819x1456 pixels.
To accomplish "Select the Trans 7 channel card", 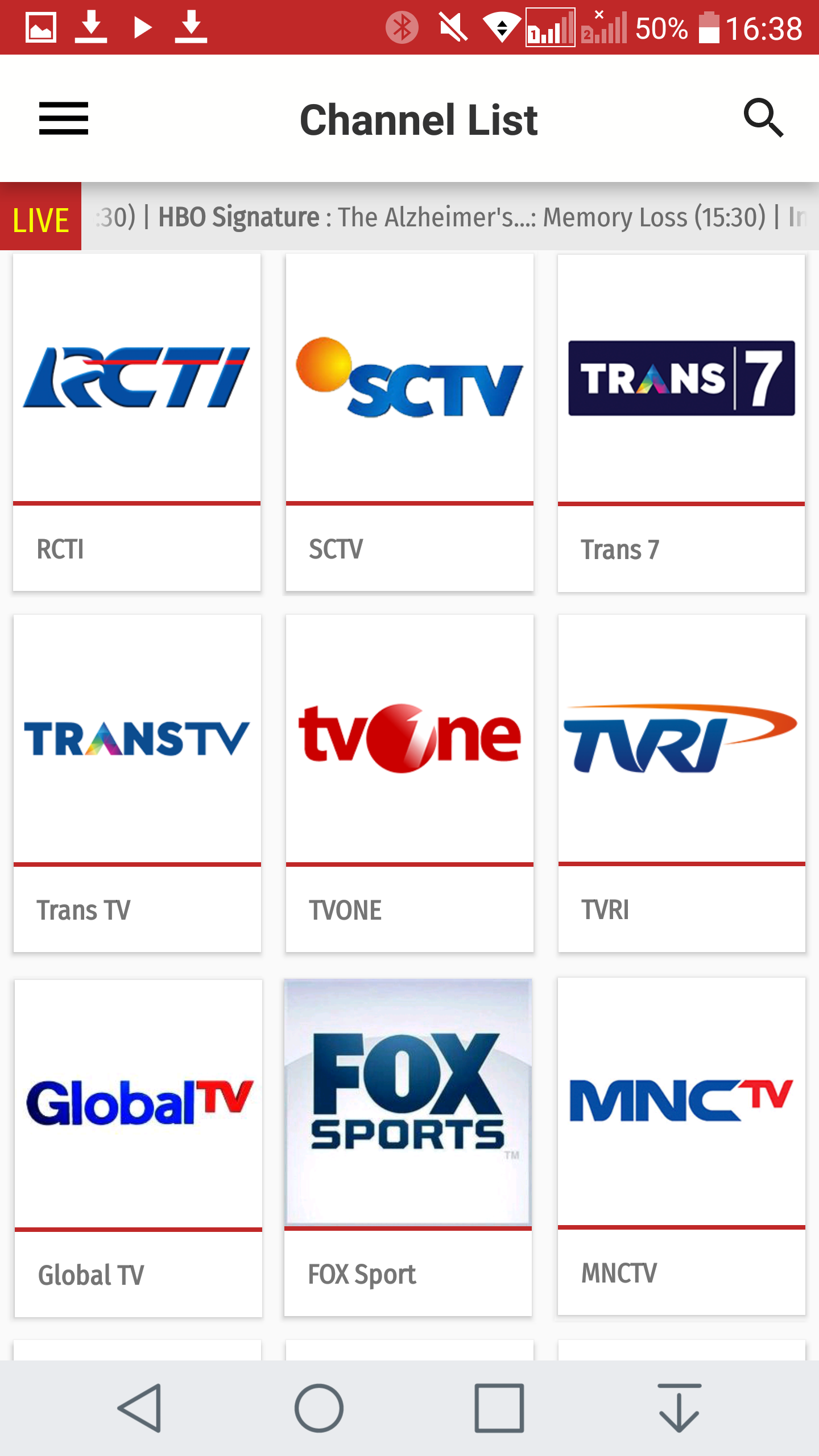I will coord(681,423).
